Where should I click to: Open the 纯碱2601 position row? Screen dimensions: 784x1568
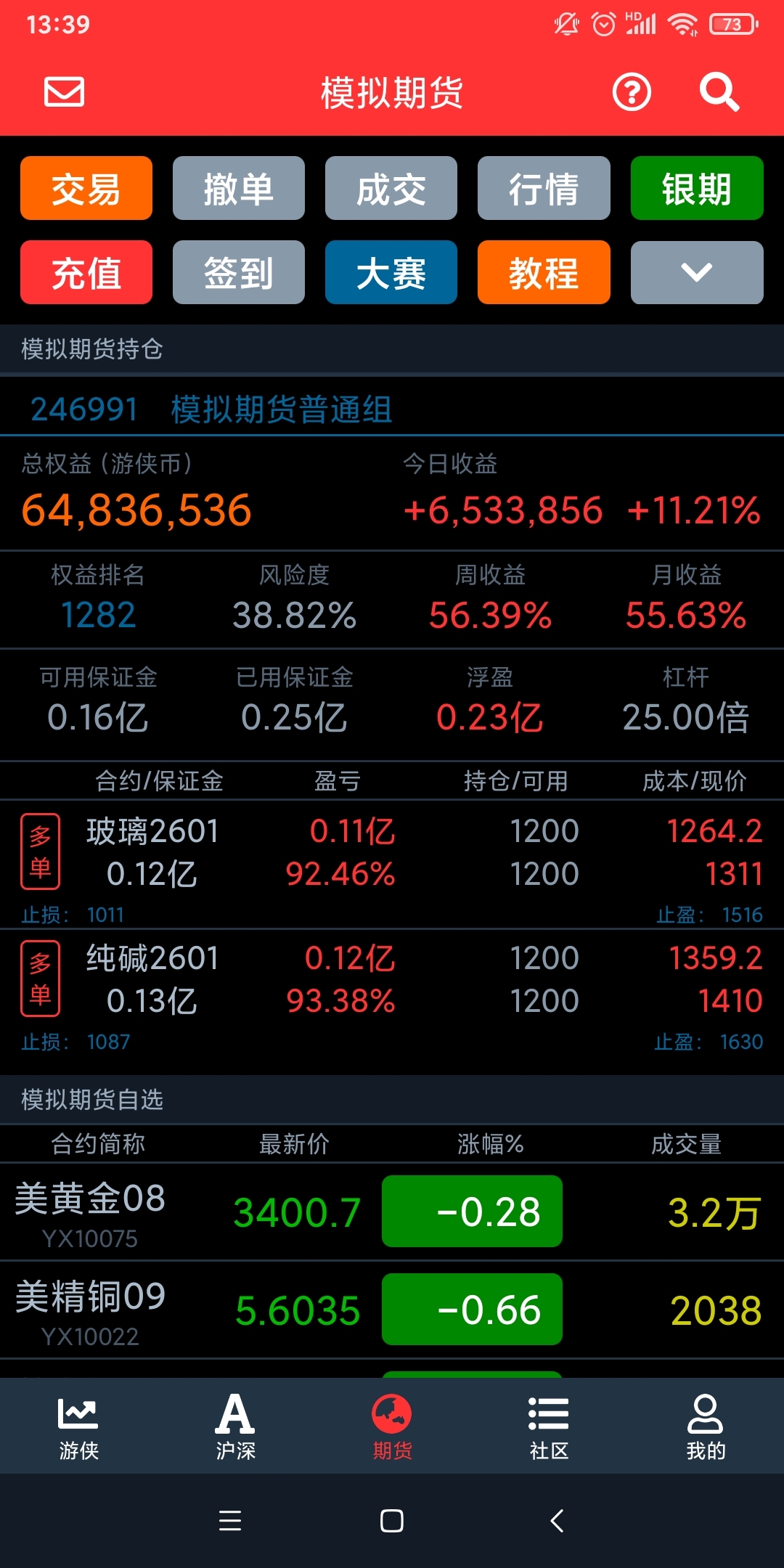[x=392, y=992]
